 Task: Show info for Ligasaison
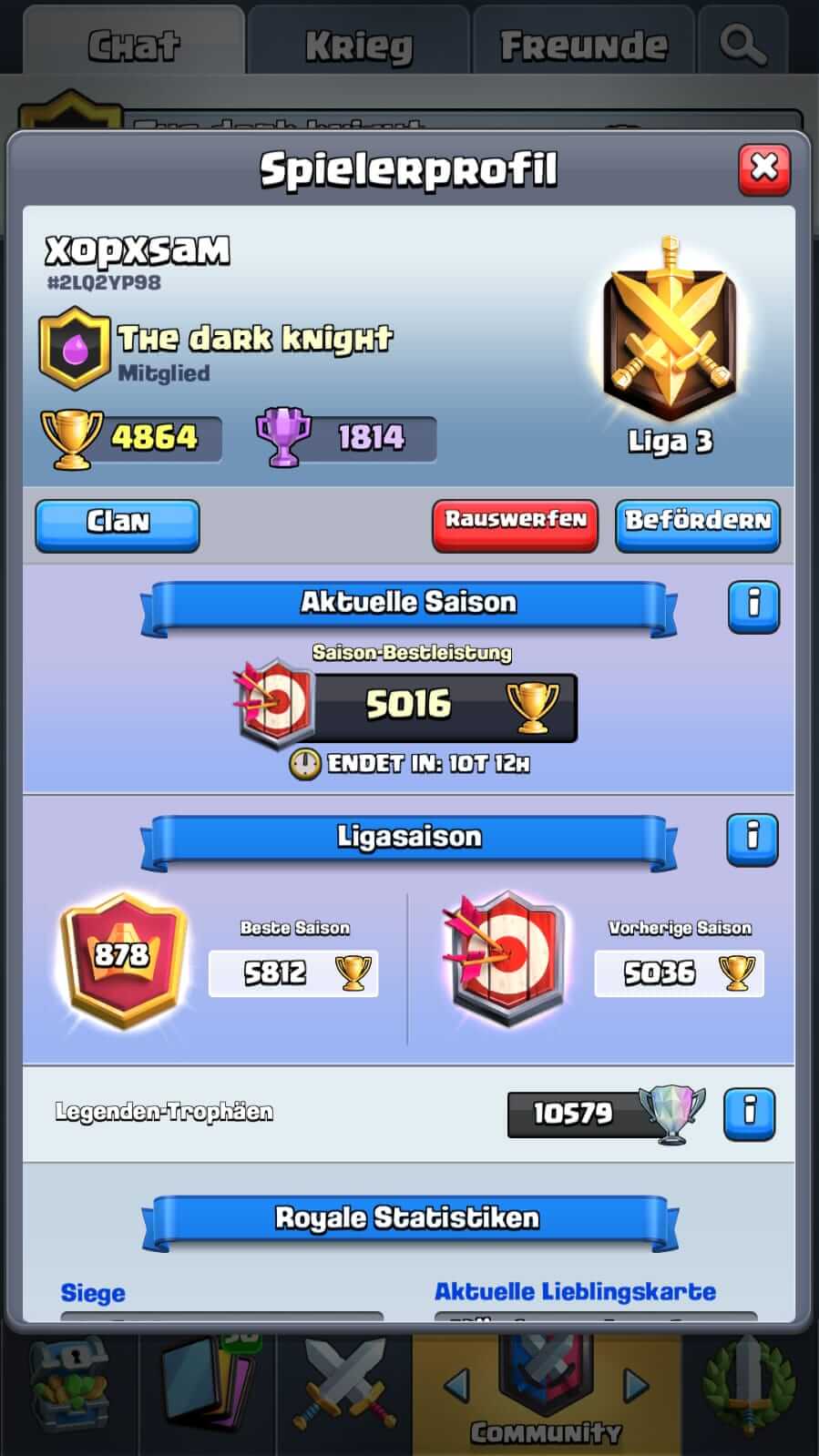point(752,839)
